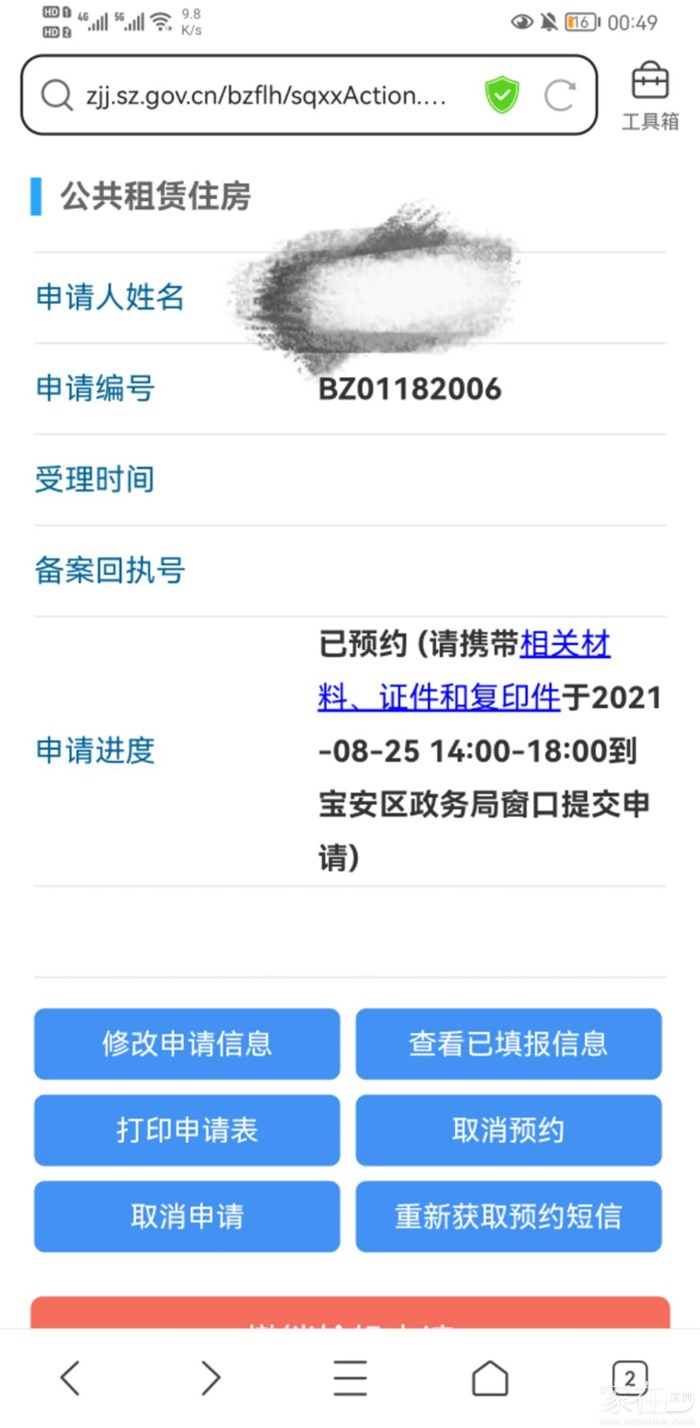
Task: Open the browser menu icon
Action: coord(350,1378)
